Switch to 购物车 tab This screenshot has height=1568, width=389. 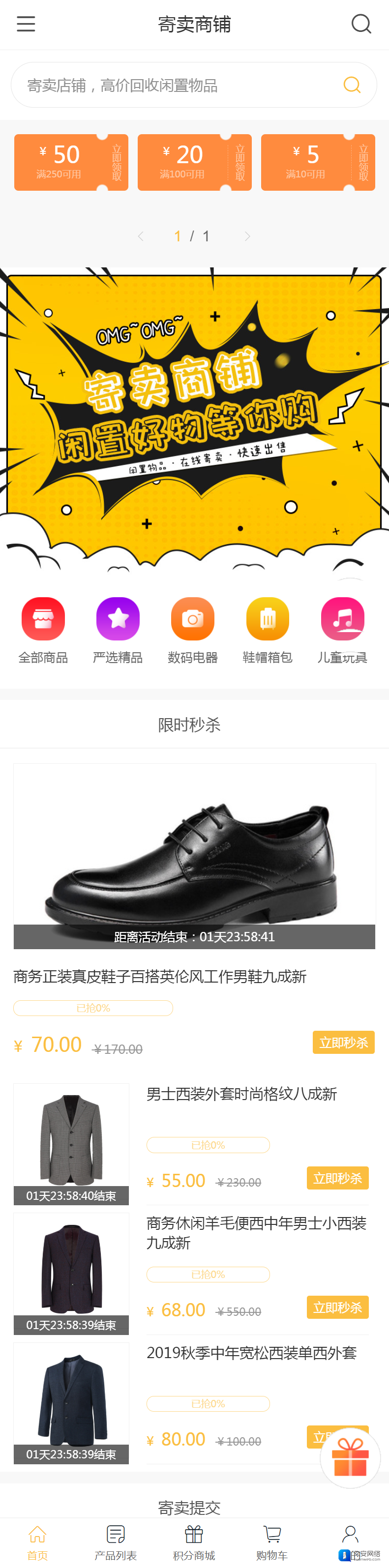click(x=271, y=1542)
